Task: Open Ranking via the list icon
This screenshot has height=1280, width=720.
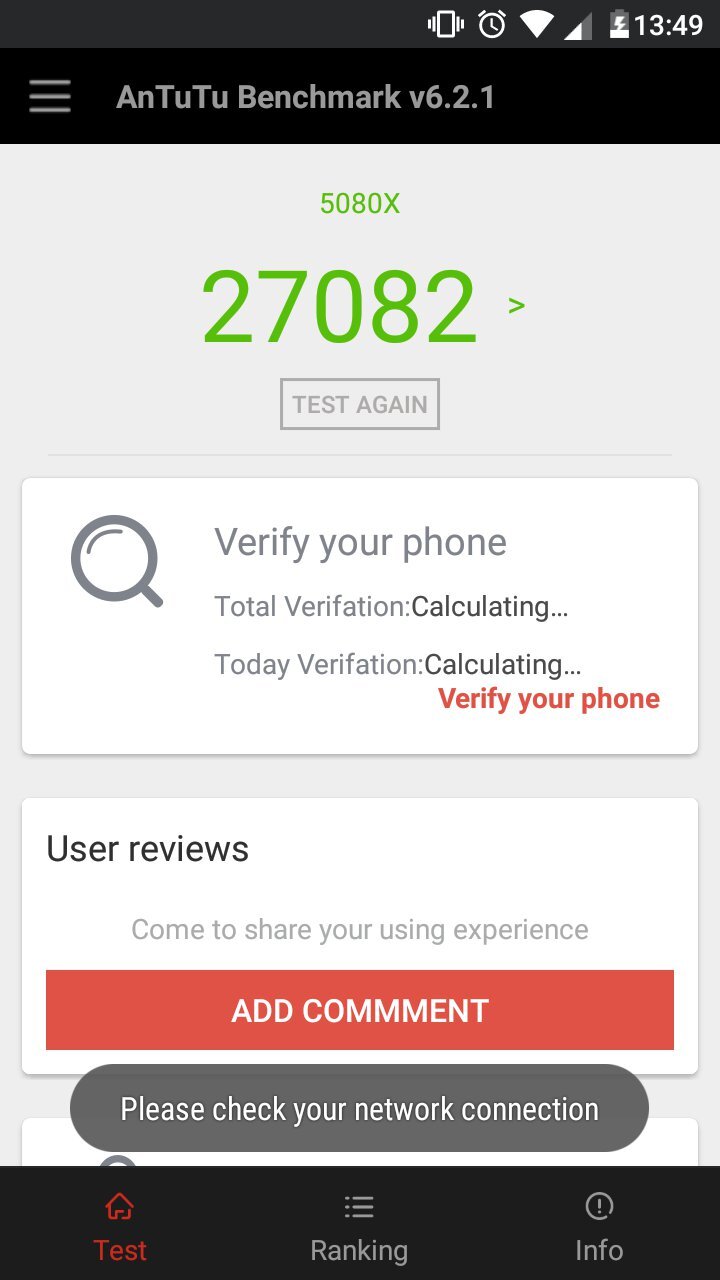Action: [358, 1206]
